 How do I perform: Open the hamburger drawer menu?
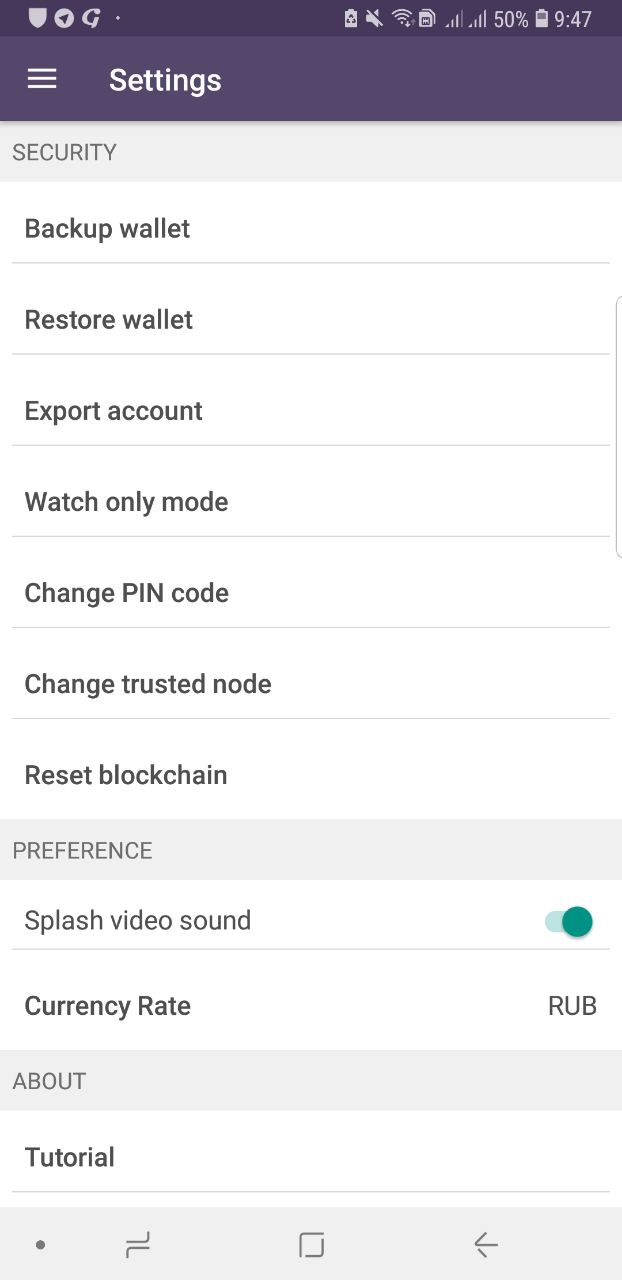(x=42, y=79)
